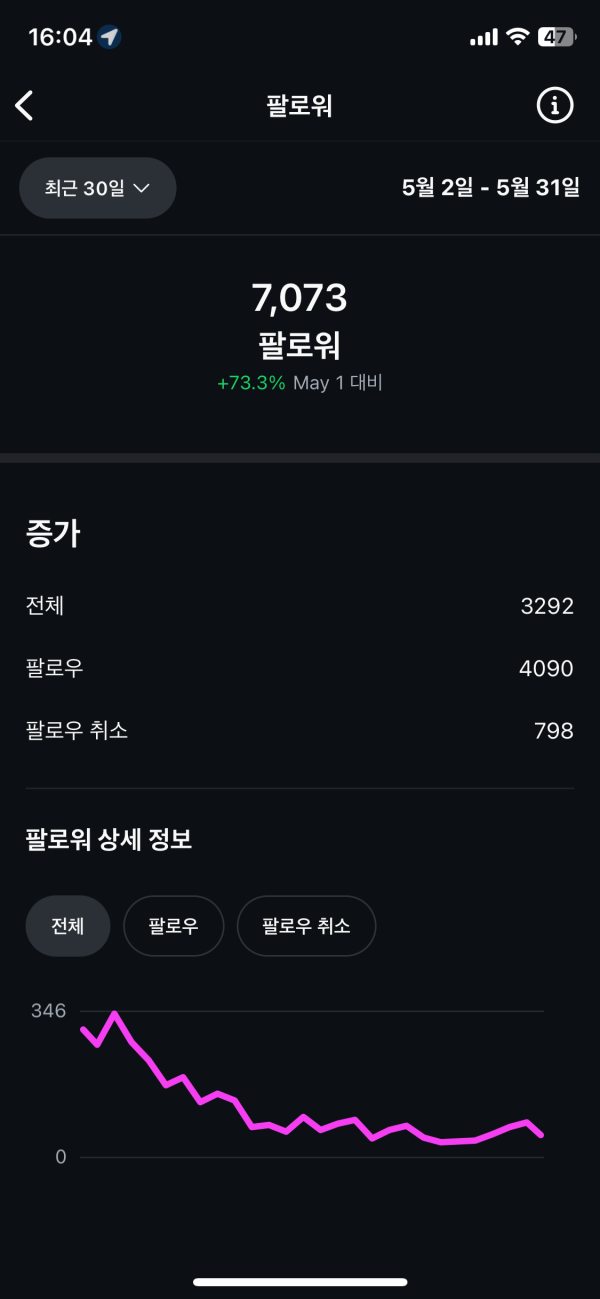Viewport: 600px width, 1299px height.
Task: Show the 팔로우 취소 chart chip
Action: click(306, 926)
